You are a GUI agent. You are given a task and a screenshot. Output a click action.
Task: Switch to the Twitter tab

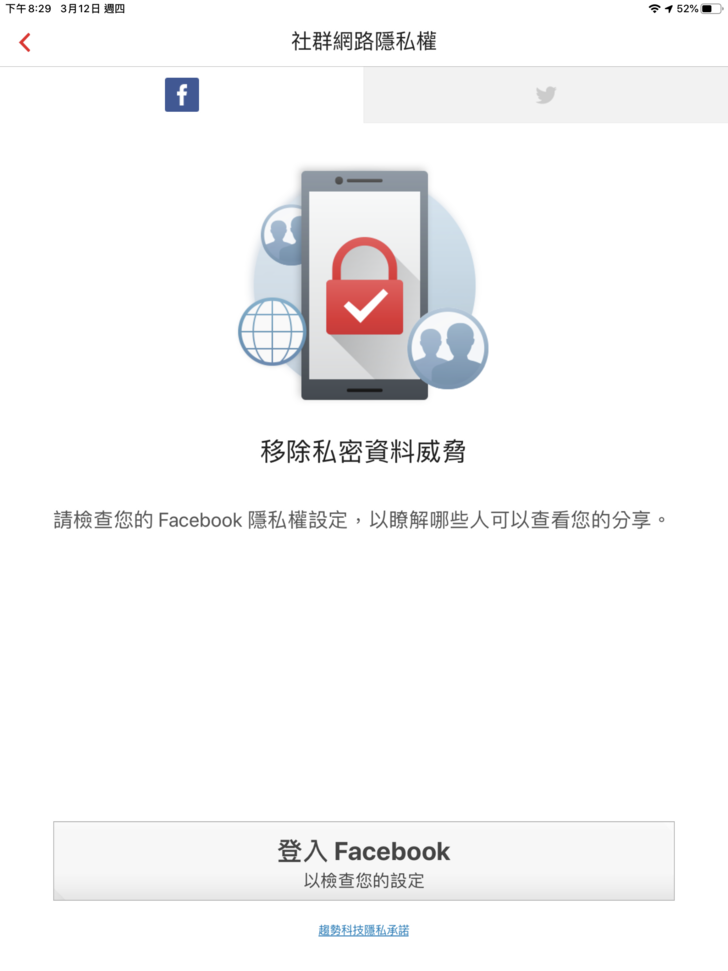pyautogui.click(x=545, y=95)
